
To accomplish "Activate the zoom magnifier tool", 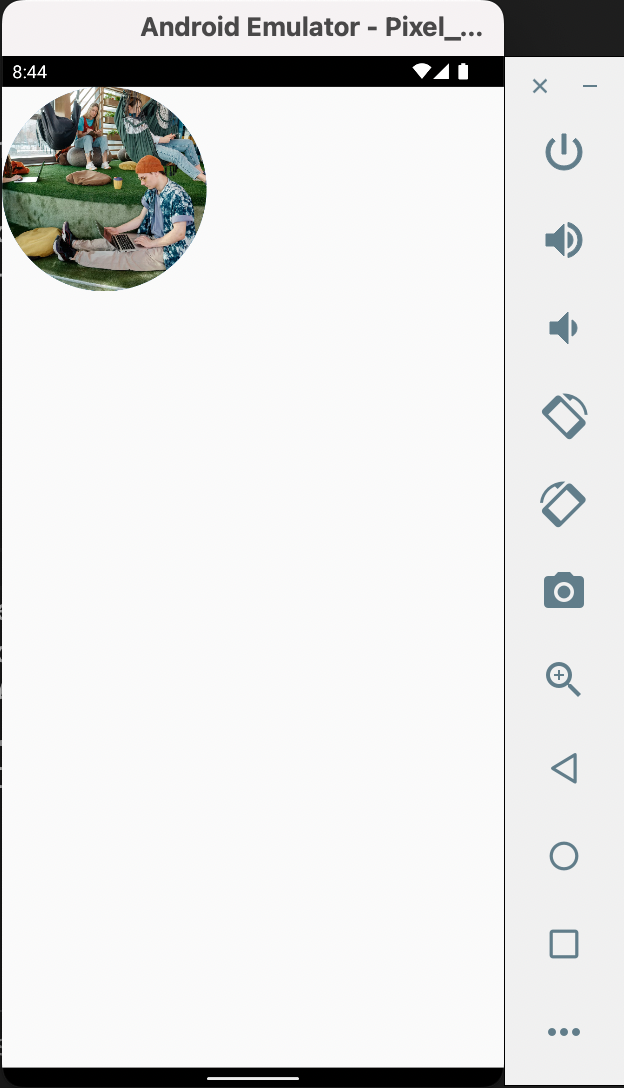I will [563, 679].
